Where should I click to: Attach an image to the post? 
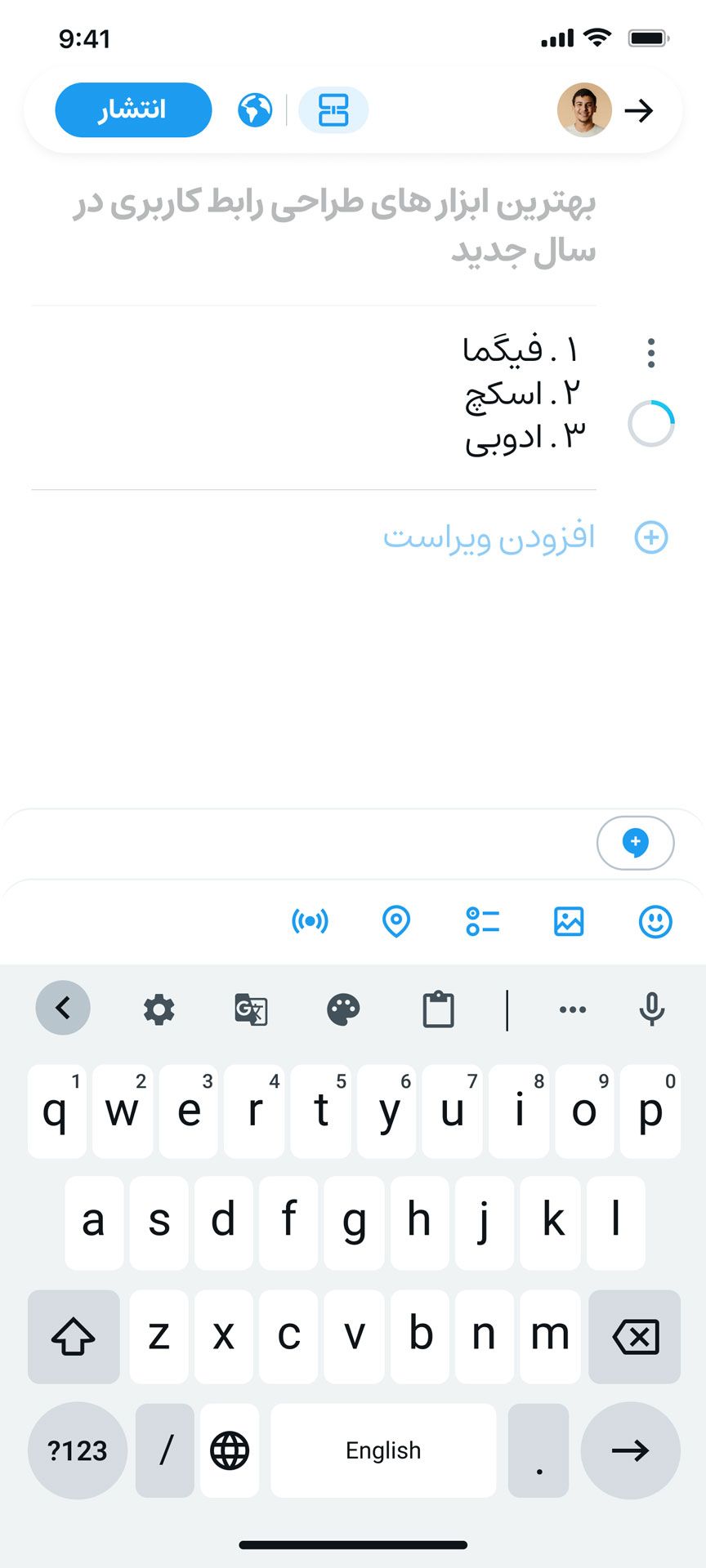point(568,921)
